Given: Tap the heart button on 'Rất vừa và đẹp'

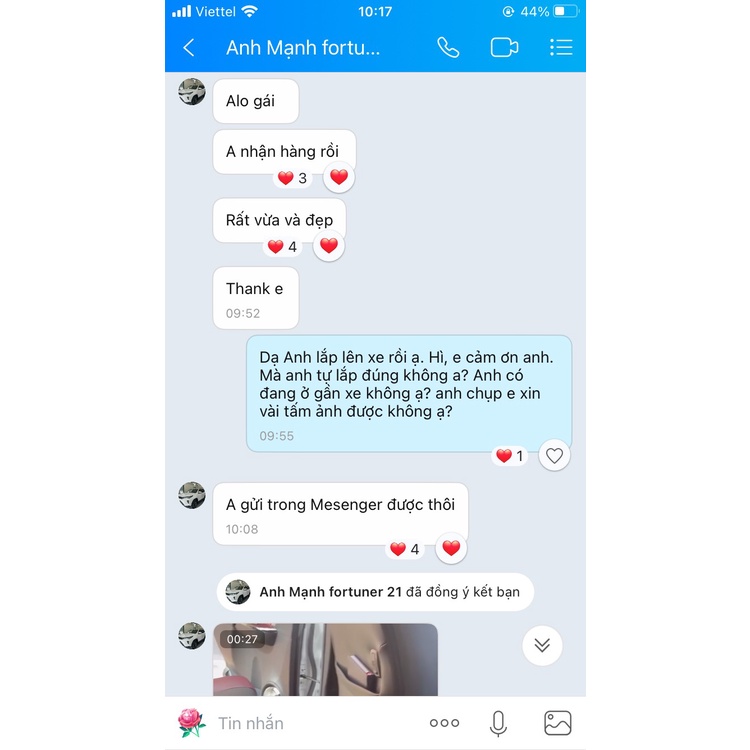Looking at the screenshot, I should [x=329, y=246].
